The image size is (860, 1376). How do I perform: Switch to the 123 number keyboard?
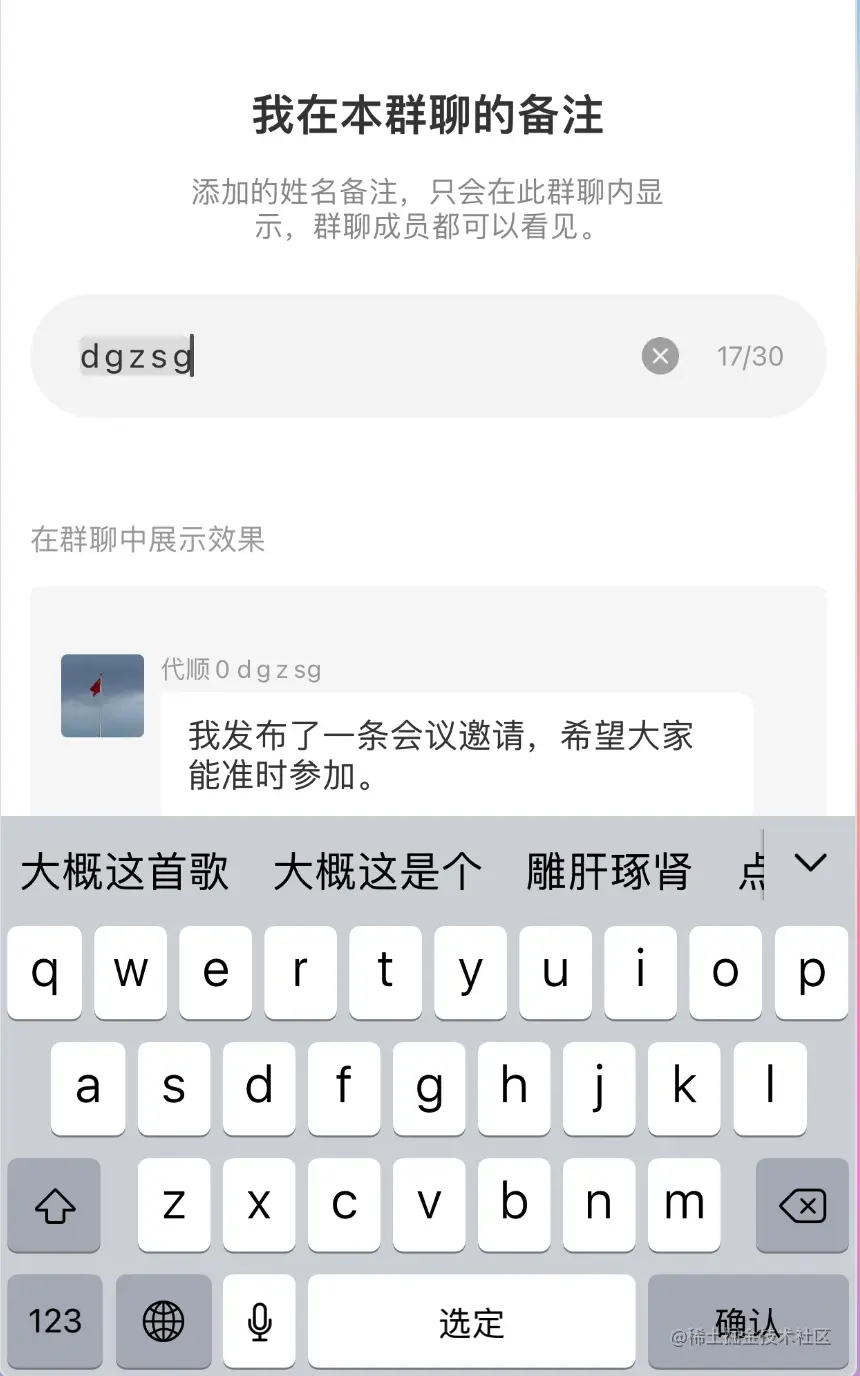(55, 1321)
